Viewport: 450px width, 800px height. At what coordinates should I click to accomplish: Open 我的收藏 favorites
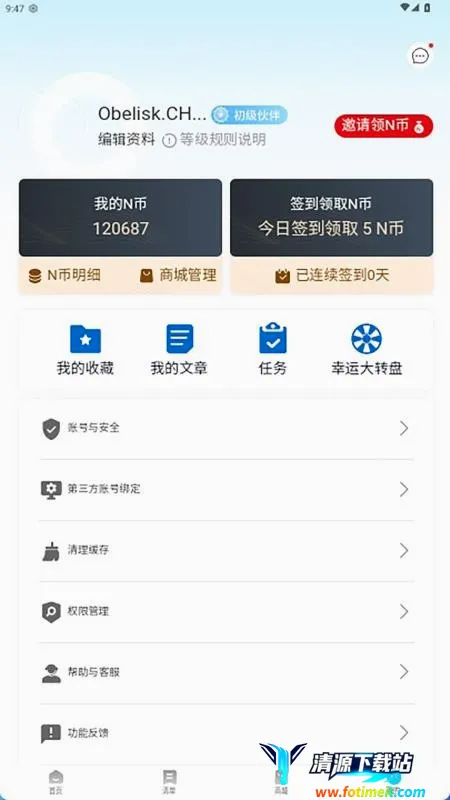tap(85, 350)
